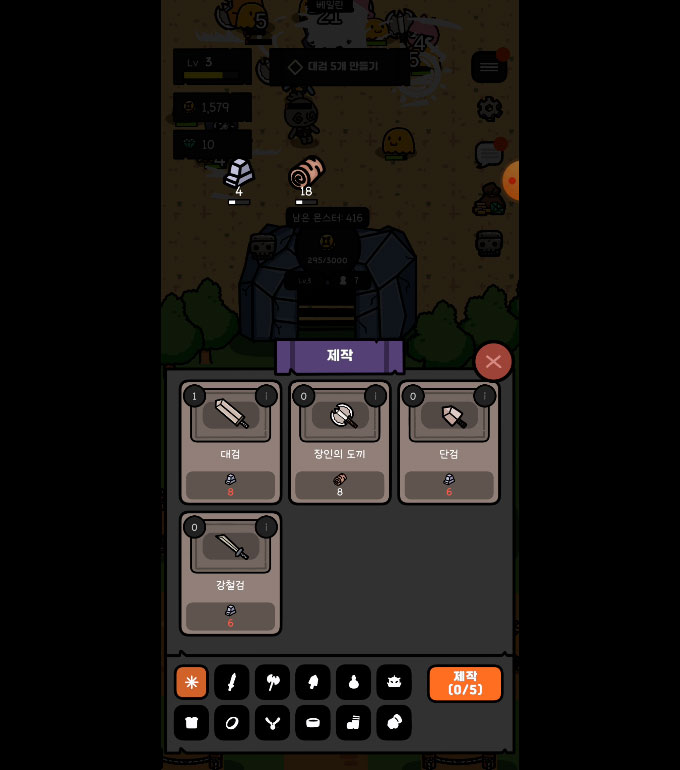Filter recipes by potion category
The width and height of the screenshot is (680, 770).
pyautogui.click(x=353, y=682)
